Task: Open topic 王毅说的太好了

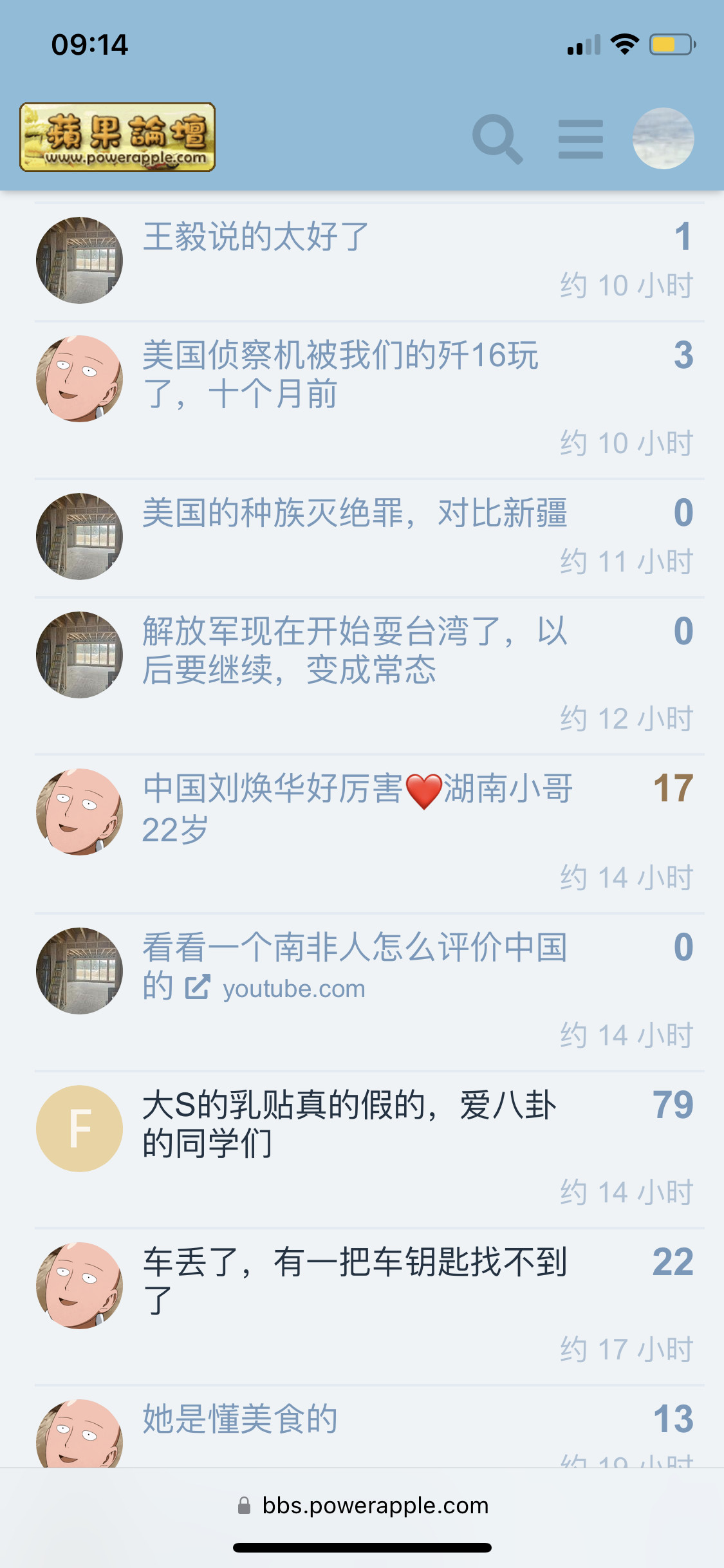Action: click(255, 236)
